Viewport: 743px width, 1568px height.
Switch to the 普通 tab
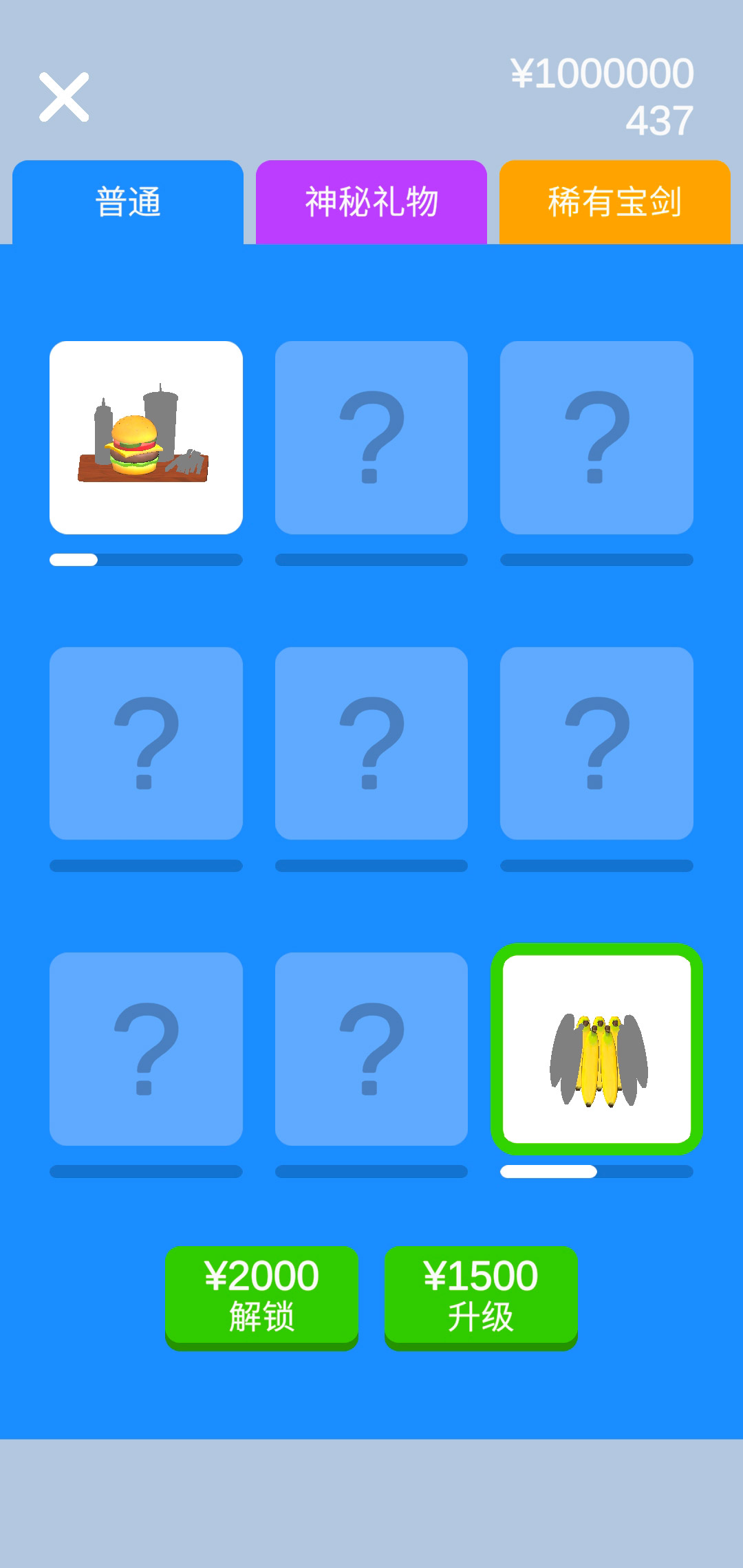[x=128, y=202]
